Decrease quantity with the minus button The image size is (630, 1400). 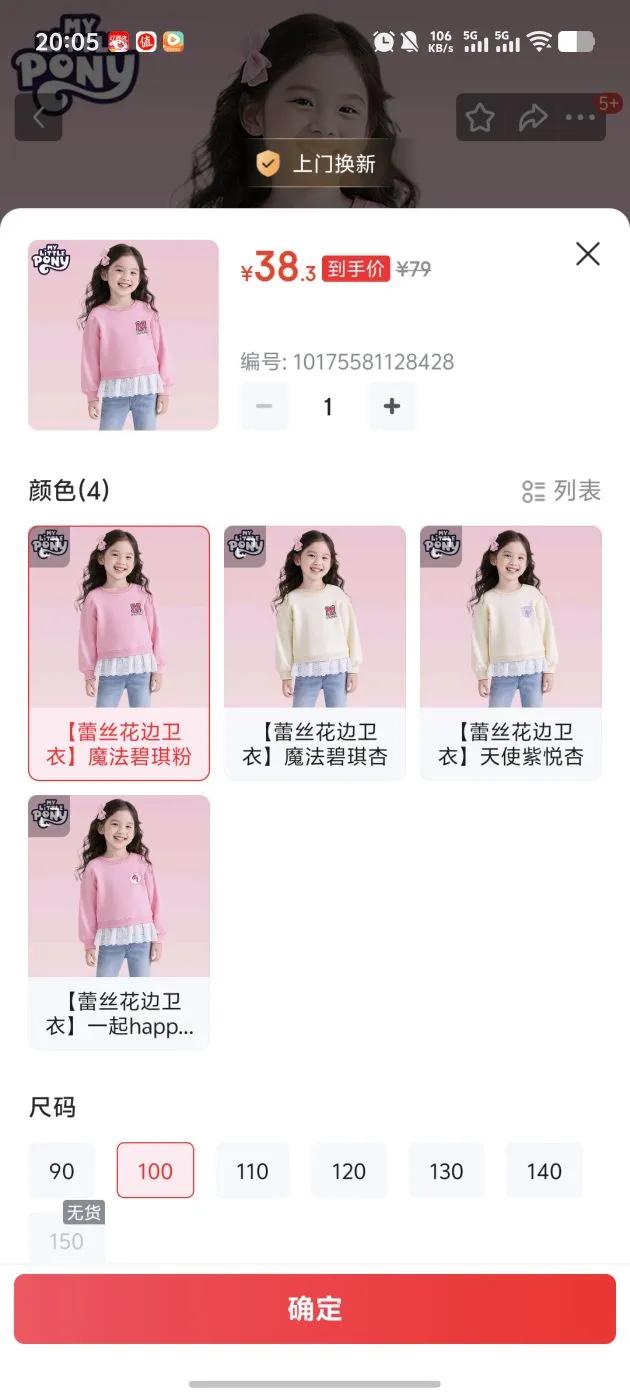click(x=264, y=406)
